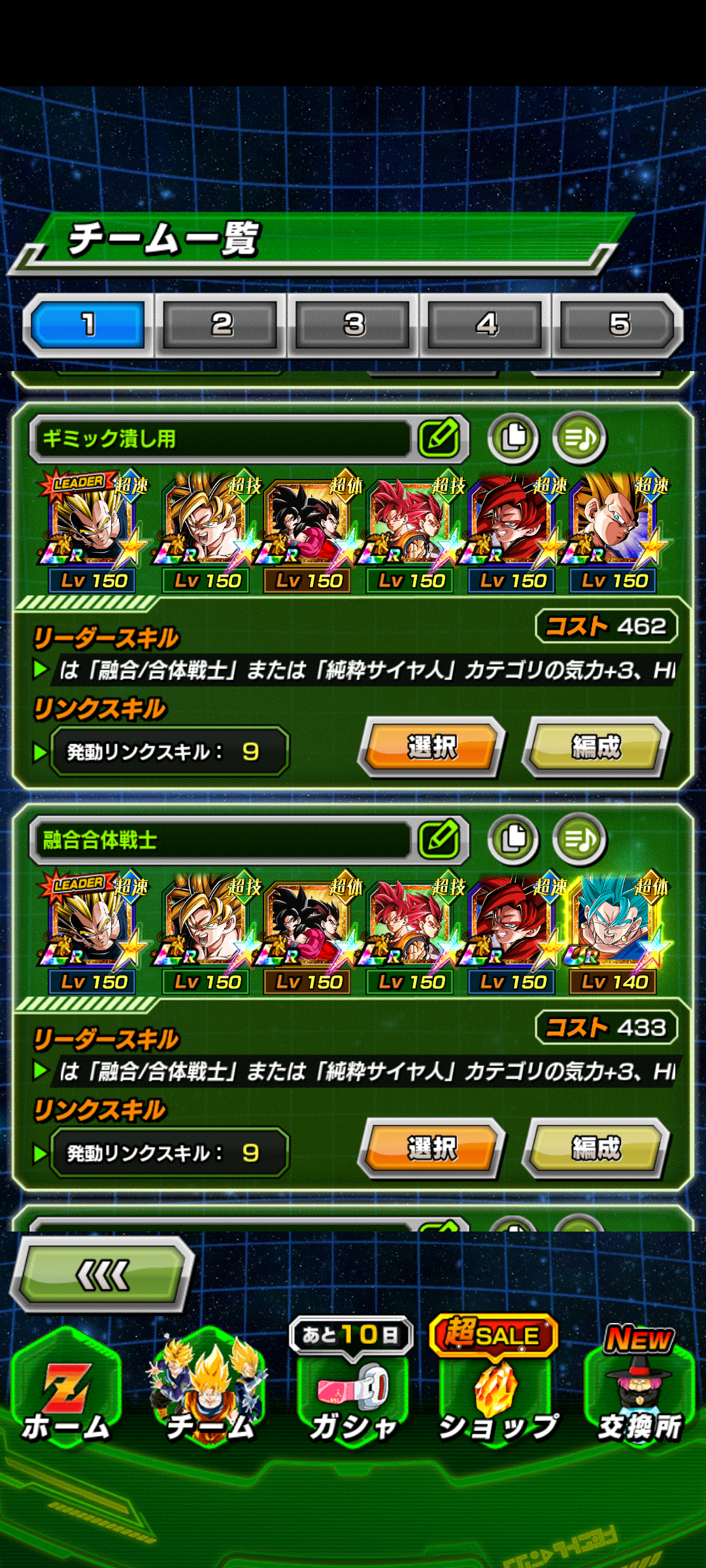Switch to team page 3
Screen dimensions: 706x1568
click(x=354, y=325)
